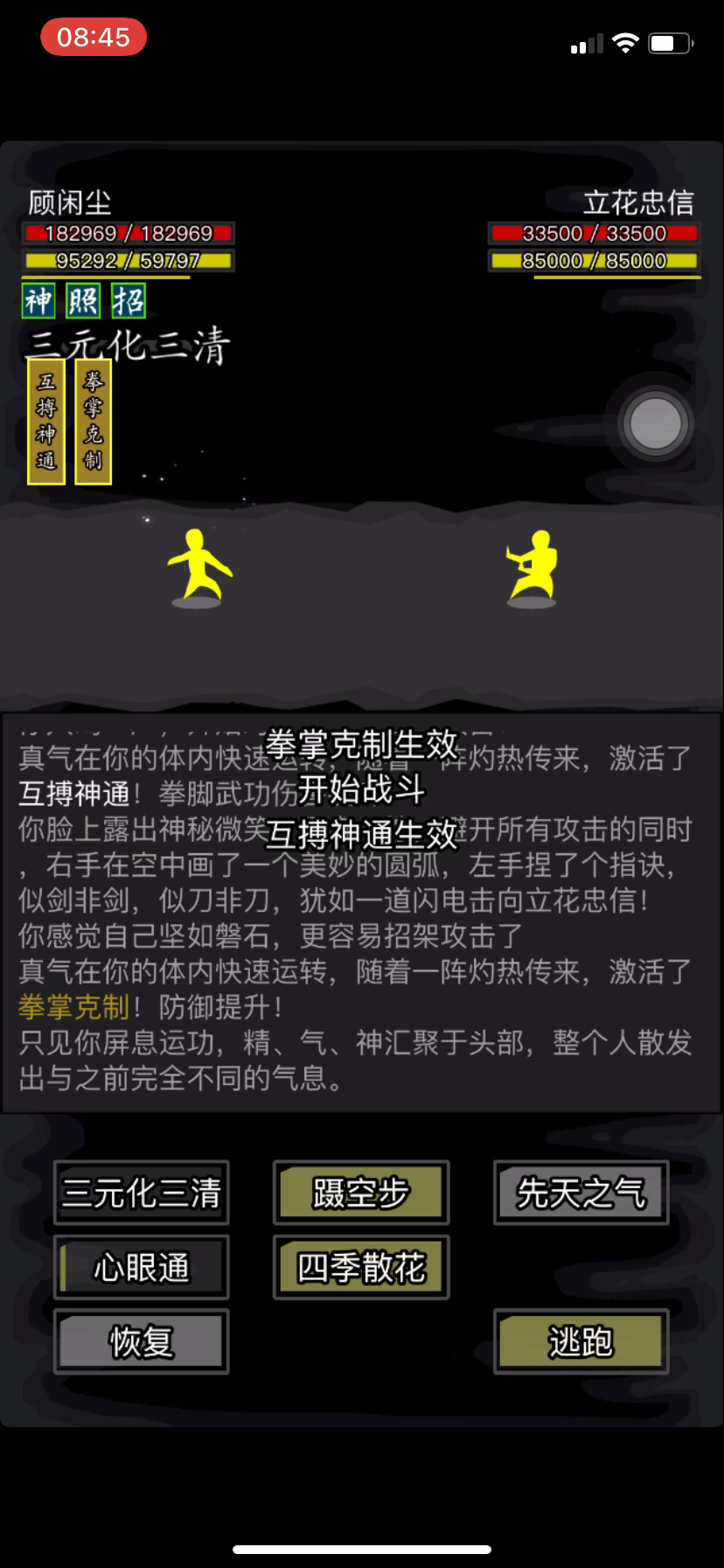View the 互搏神通 buff card
Viewport: 724px width, 1568px height.
[x=46, y=422]
